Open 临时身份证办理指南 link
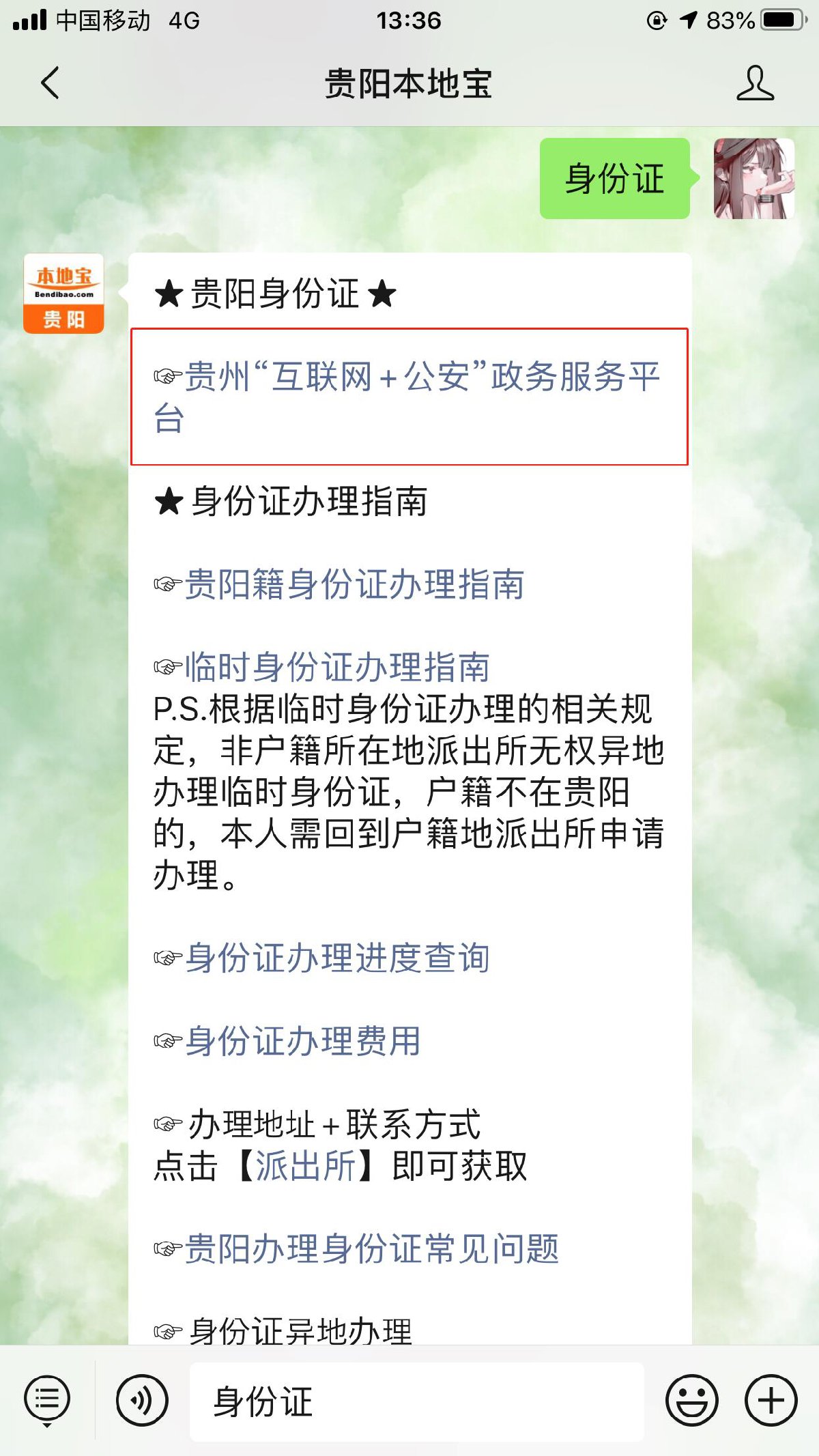 336,667
